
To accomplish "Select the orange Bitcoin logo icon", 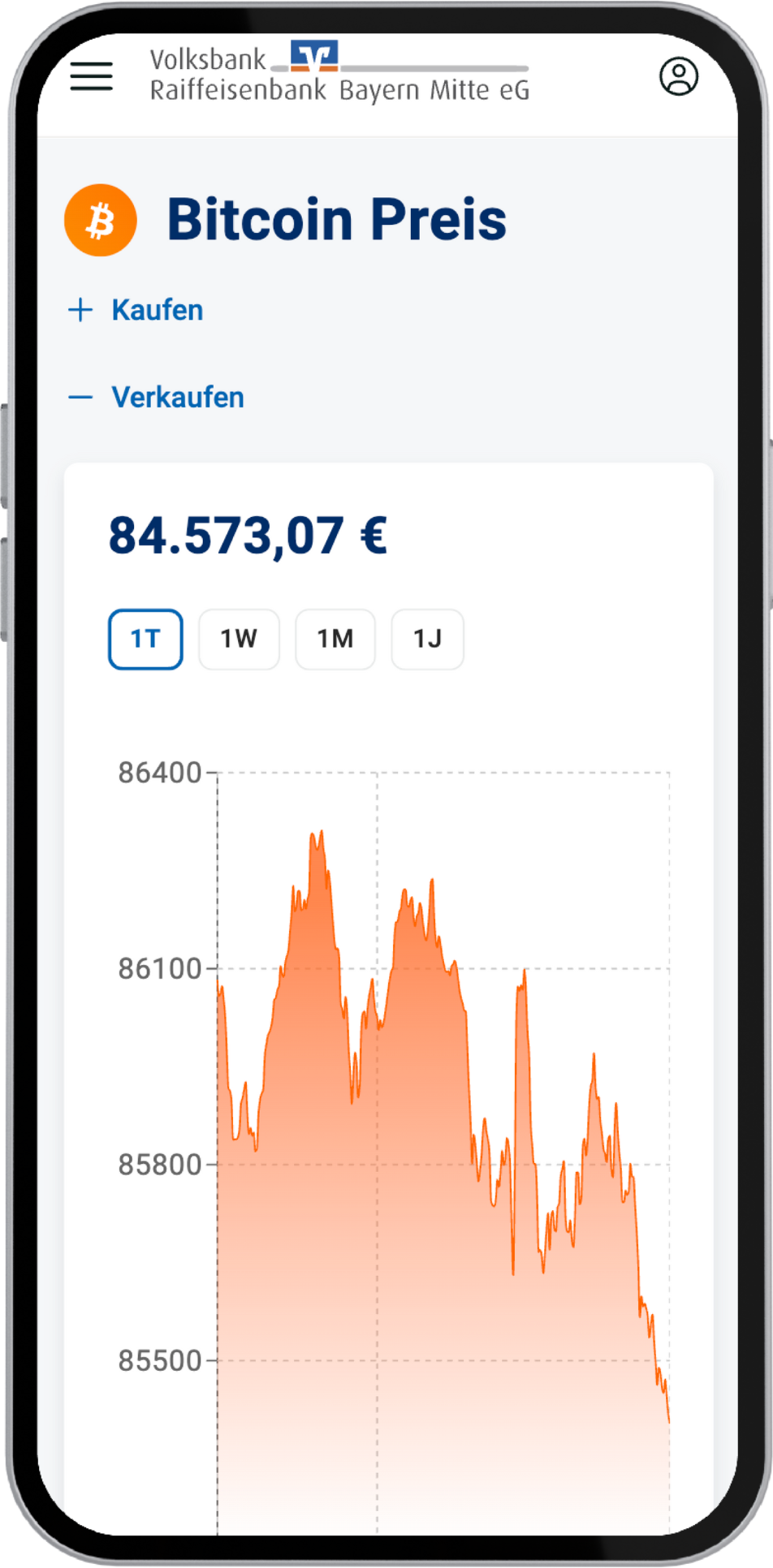I will [x=100, y=220].
